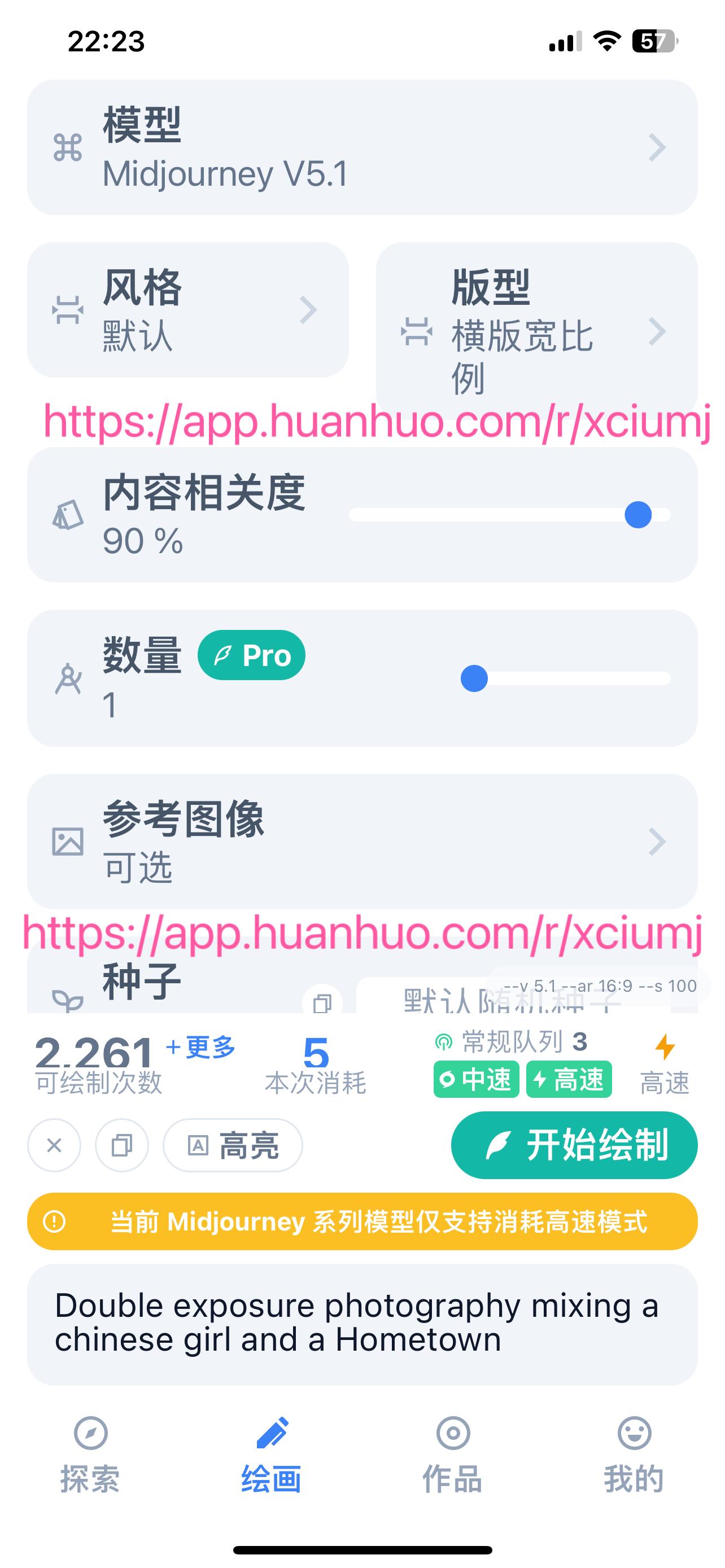
Task: Select the 中速 medium speed mode
Action: click(476, 1080)
